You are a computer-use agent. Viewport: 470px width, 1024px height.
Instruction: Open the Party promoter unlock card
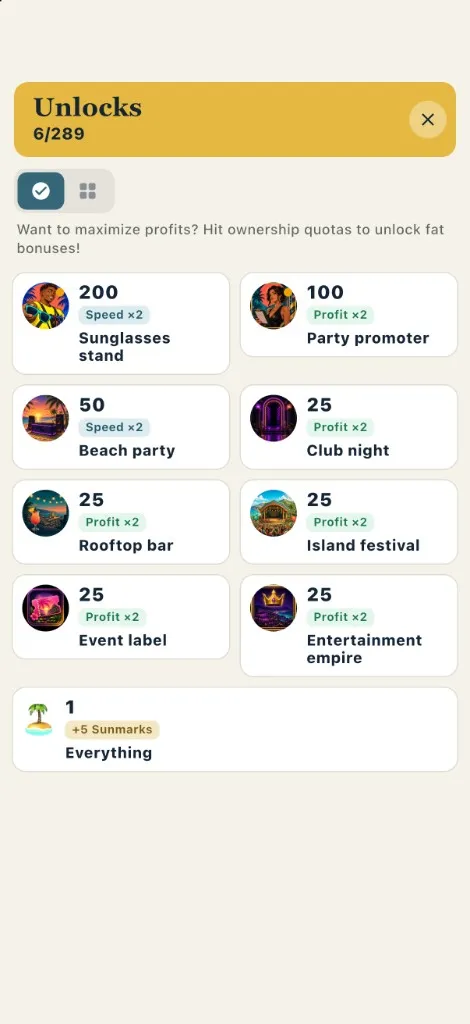point(349,315)
